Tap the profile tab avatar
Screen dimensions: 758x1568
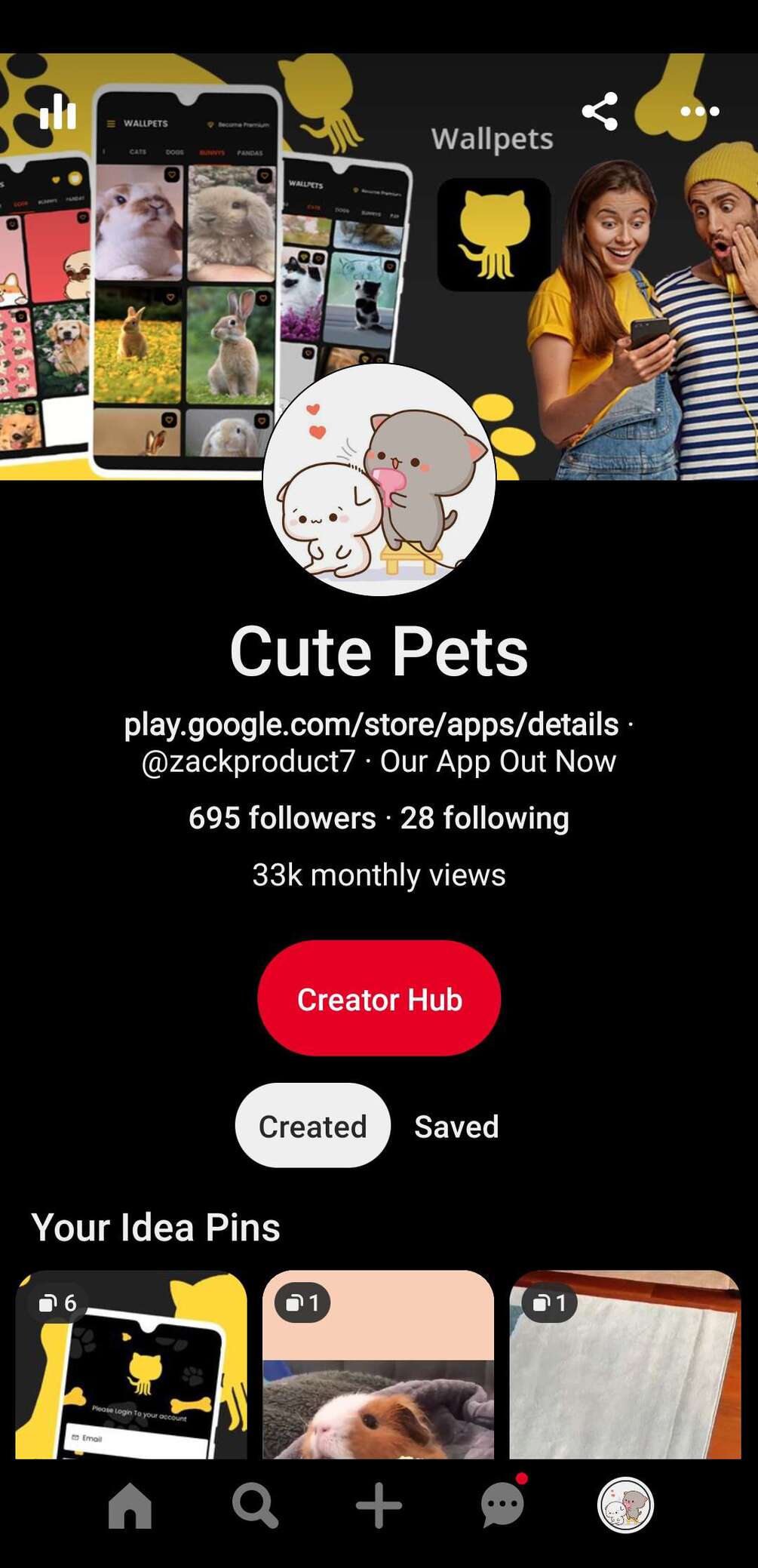[625, 1505]
